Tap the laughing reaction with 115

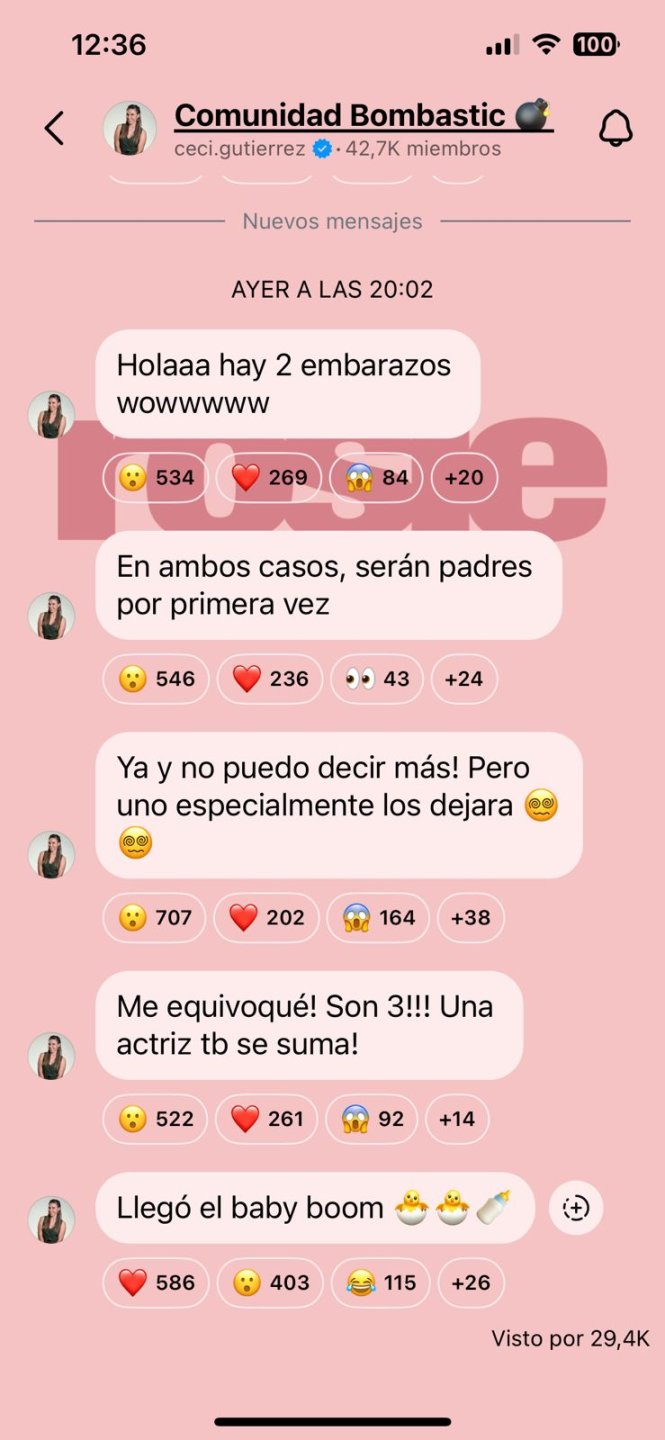coord(381,1283)
